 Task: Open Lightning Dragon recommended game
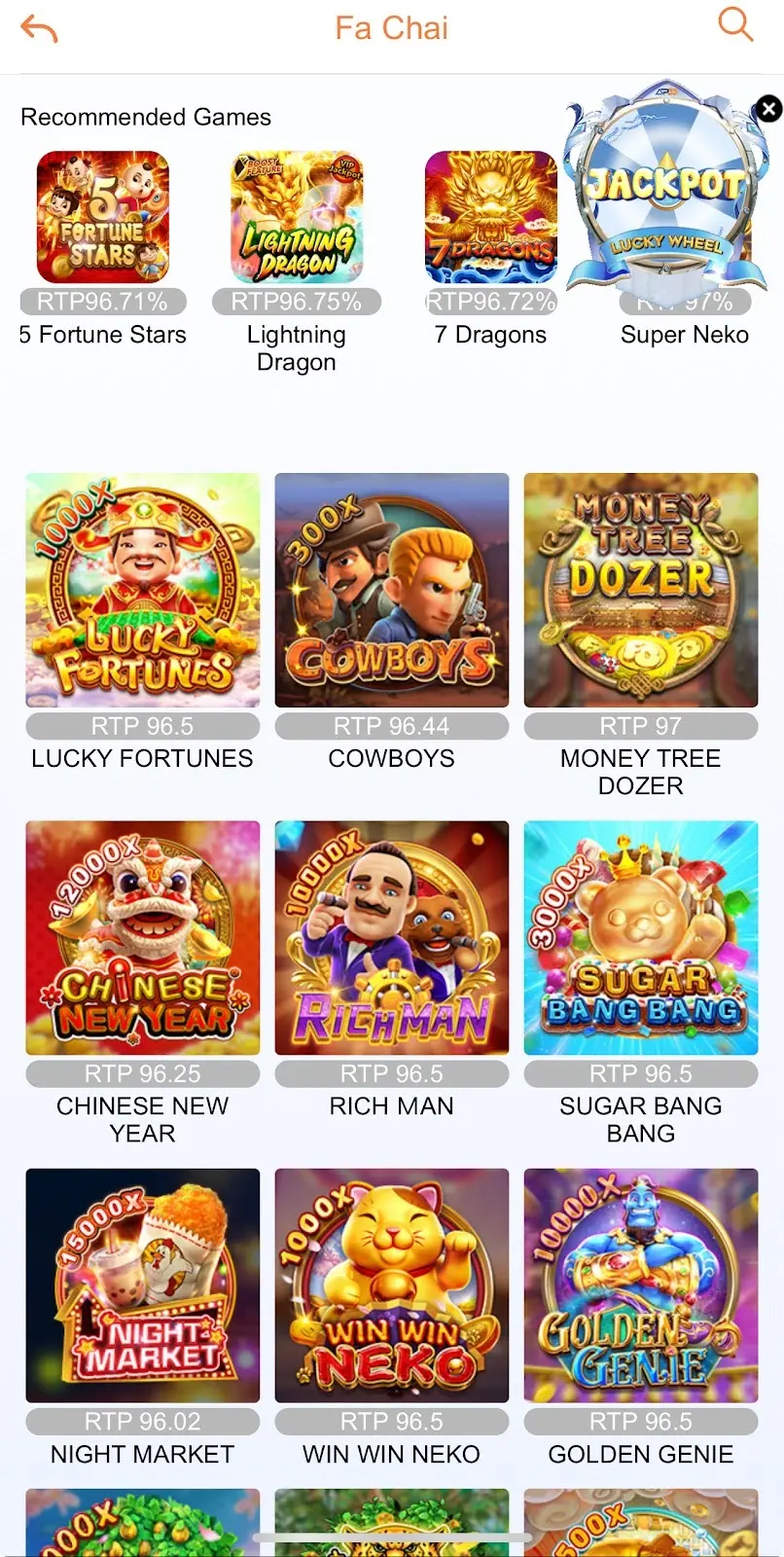click(x=297, y=217)
